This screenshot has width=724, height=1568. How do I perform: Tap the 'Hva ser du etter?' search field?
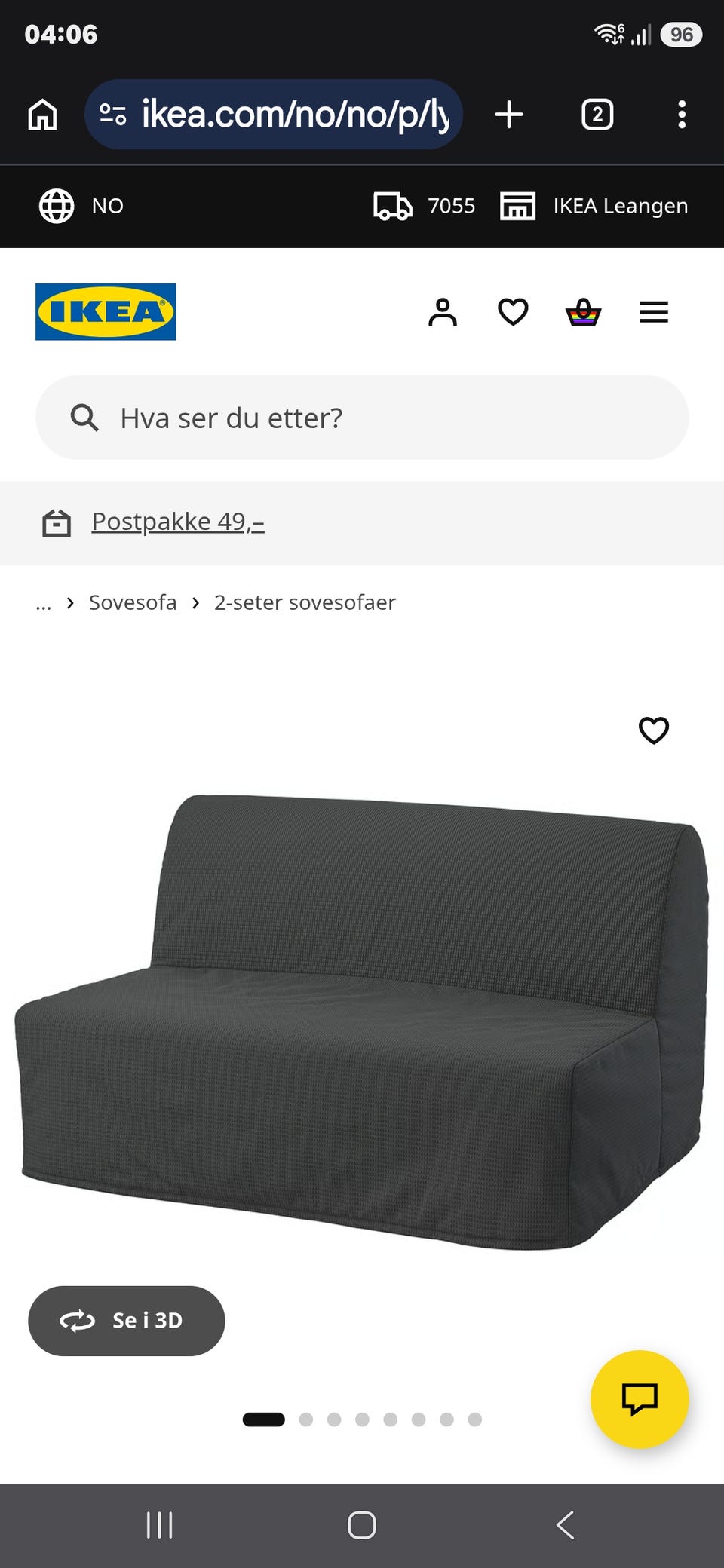pyautogui.click(x=362, y=418)
